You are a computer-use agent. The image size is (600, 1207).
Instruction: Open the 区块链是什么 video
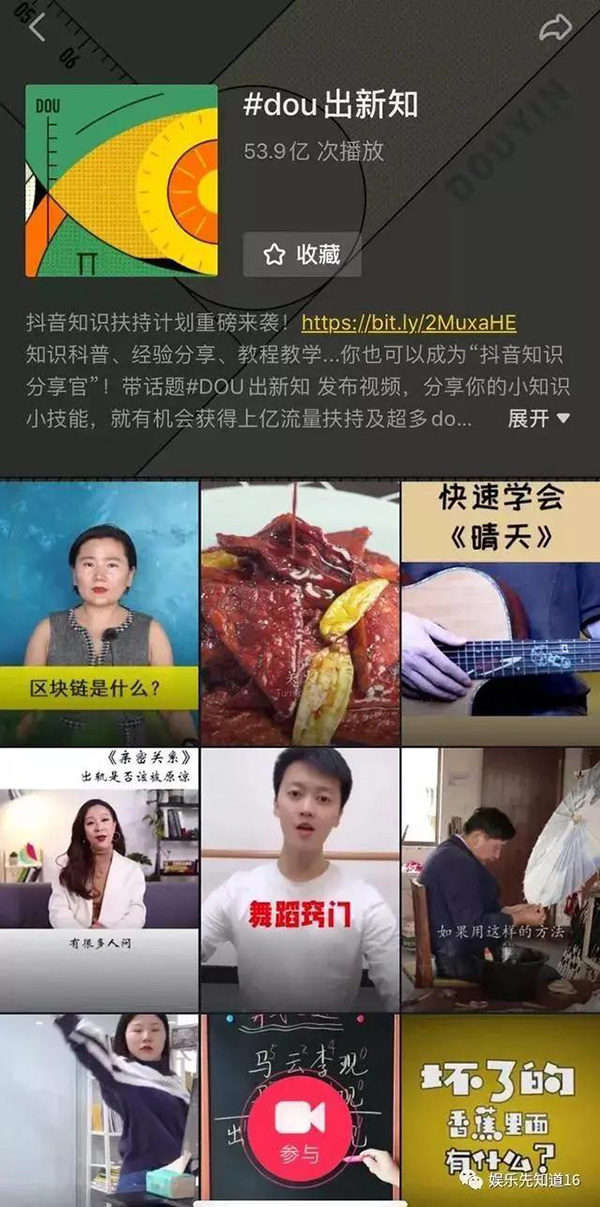(x=99, y=612)
